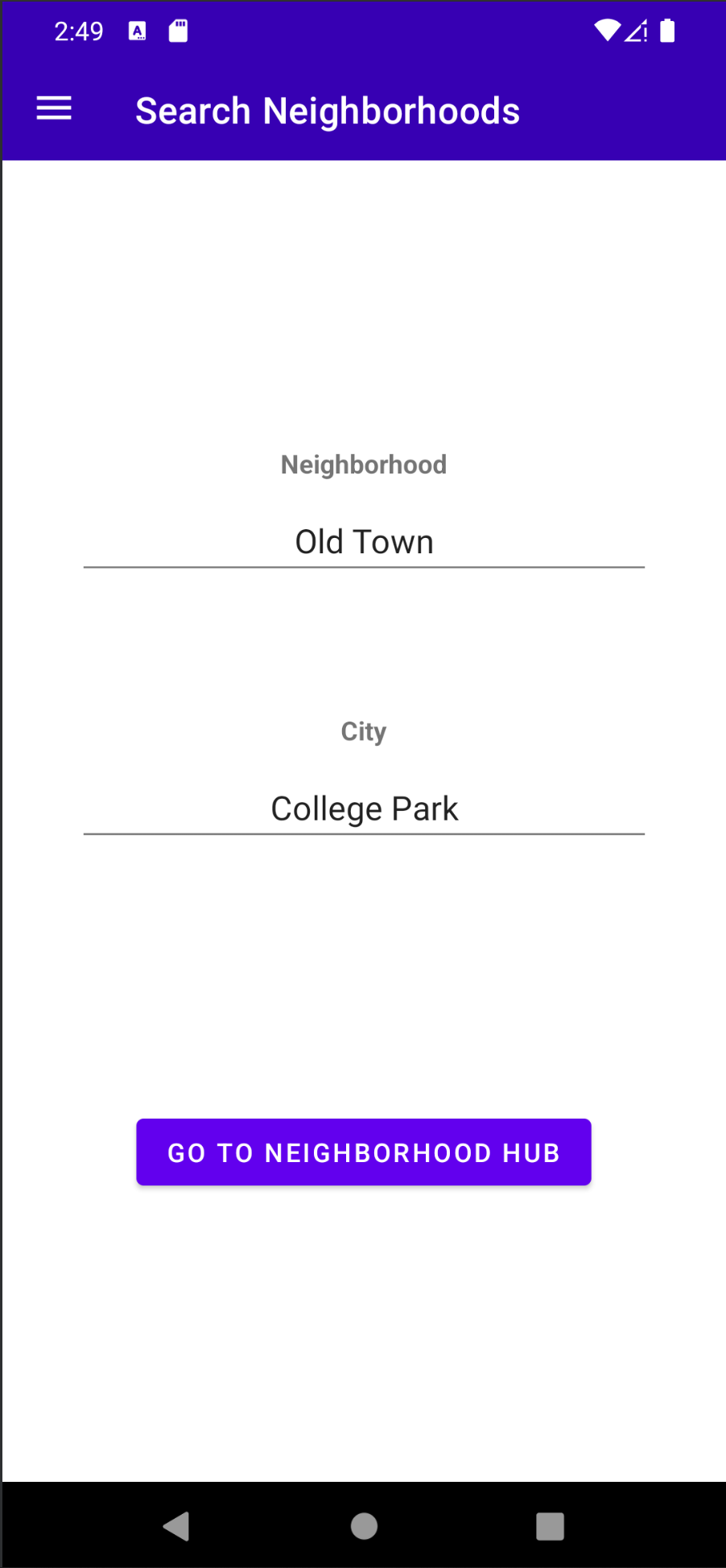Go back using the system back button
Image resolution: width=726 pixels, height=1568 pixels.
point(176,1525)
